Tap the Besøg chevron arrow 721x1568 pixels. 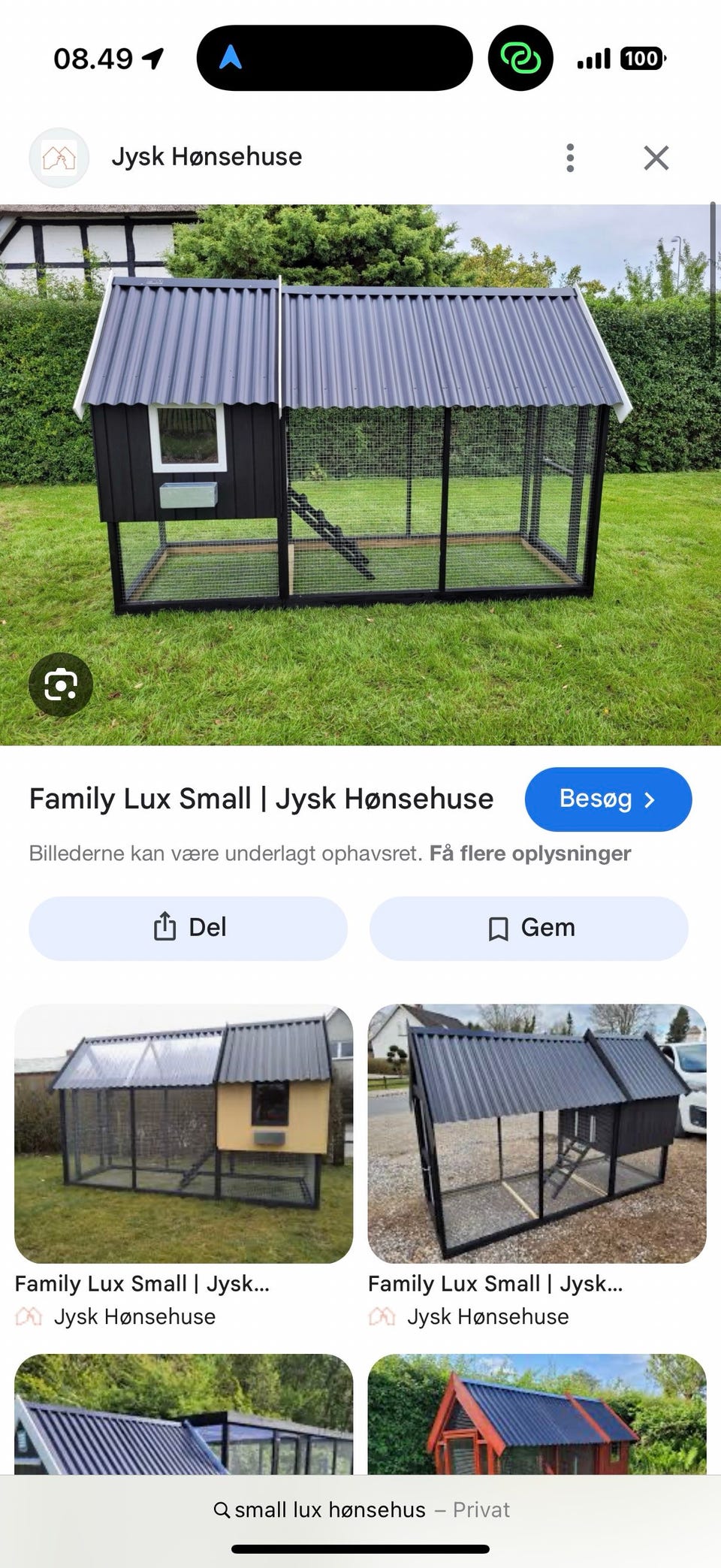click(x=650, y=800)
